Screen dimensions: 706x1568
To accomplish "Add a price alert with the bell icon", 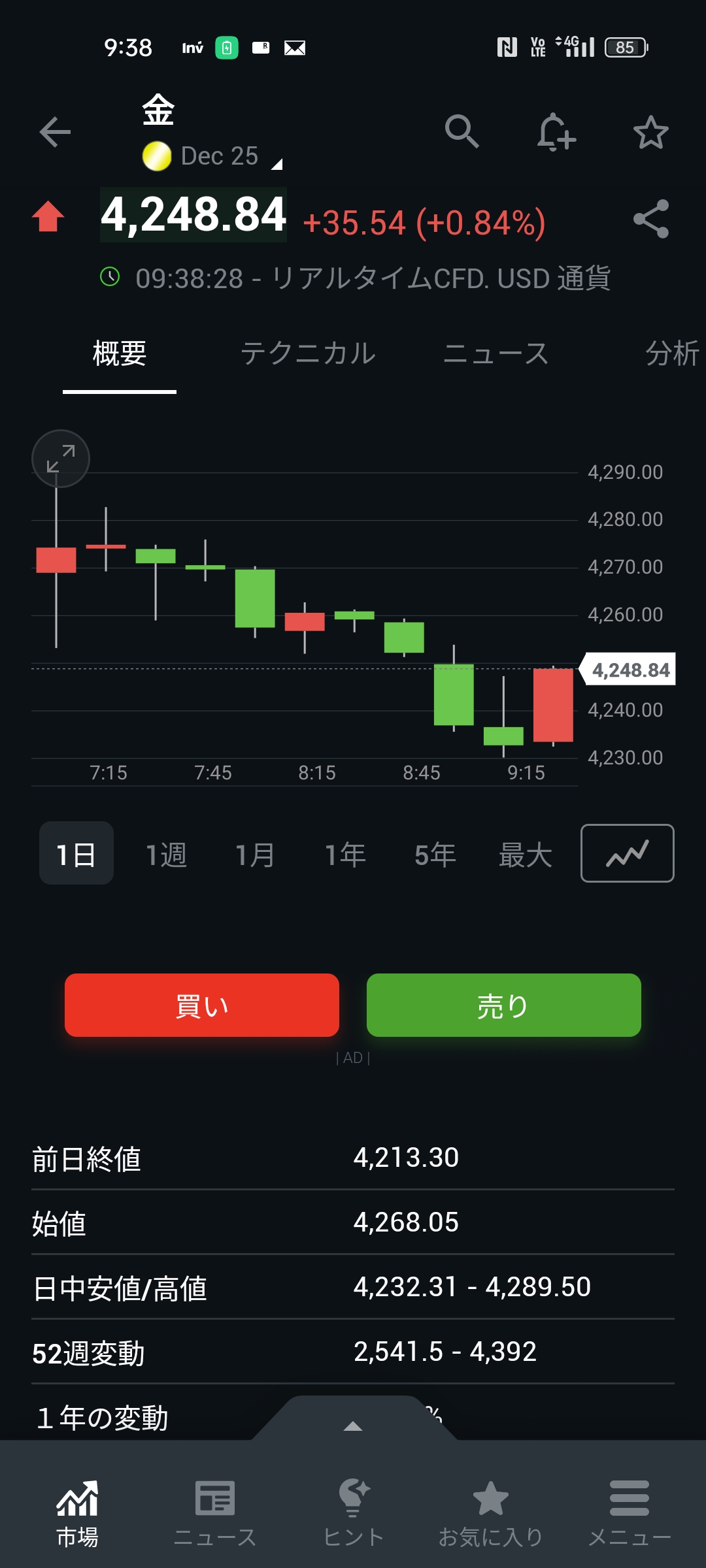I will [x=556, y=132].
